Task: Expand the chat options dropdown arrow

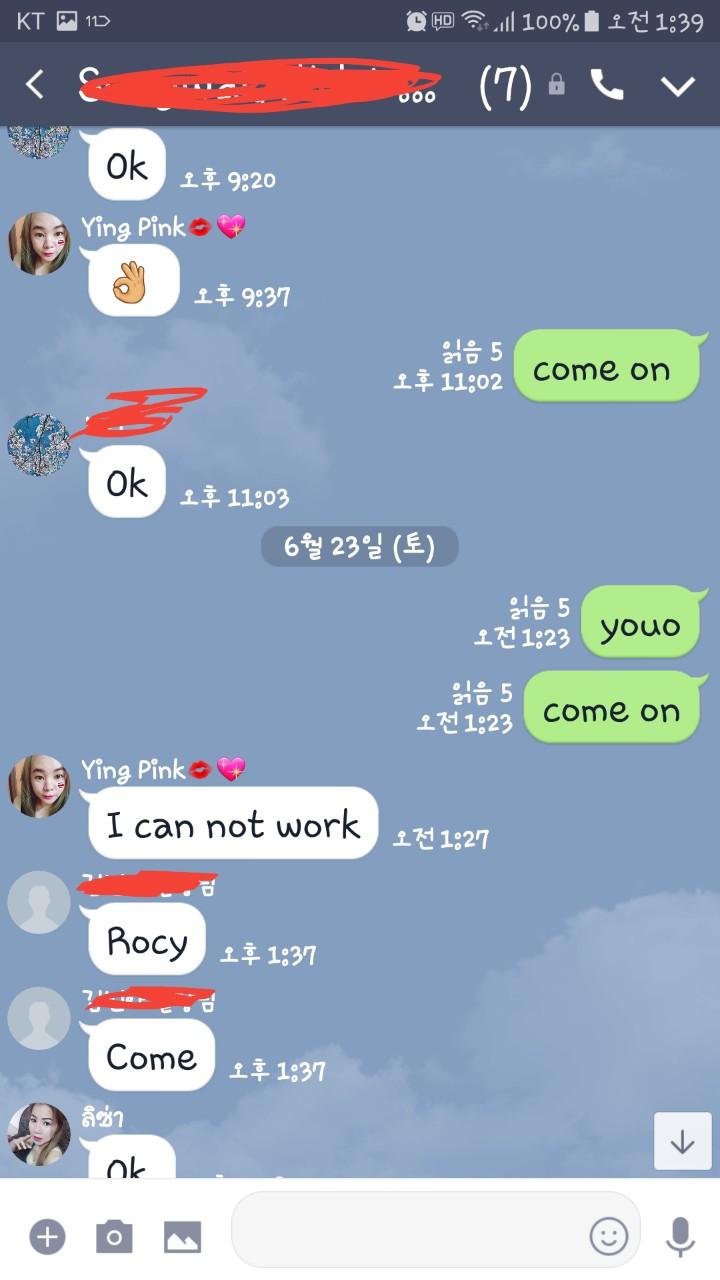Action: [678, 86]
